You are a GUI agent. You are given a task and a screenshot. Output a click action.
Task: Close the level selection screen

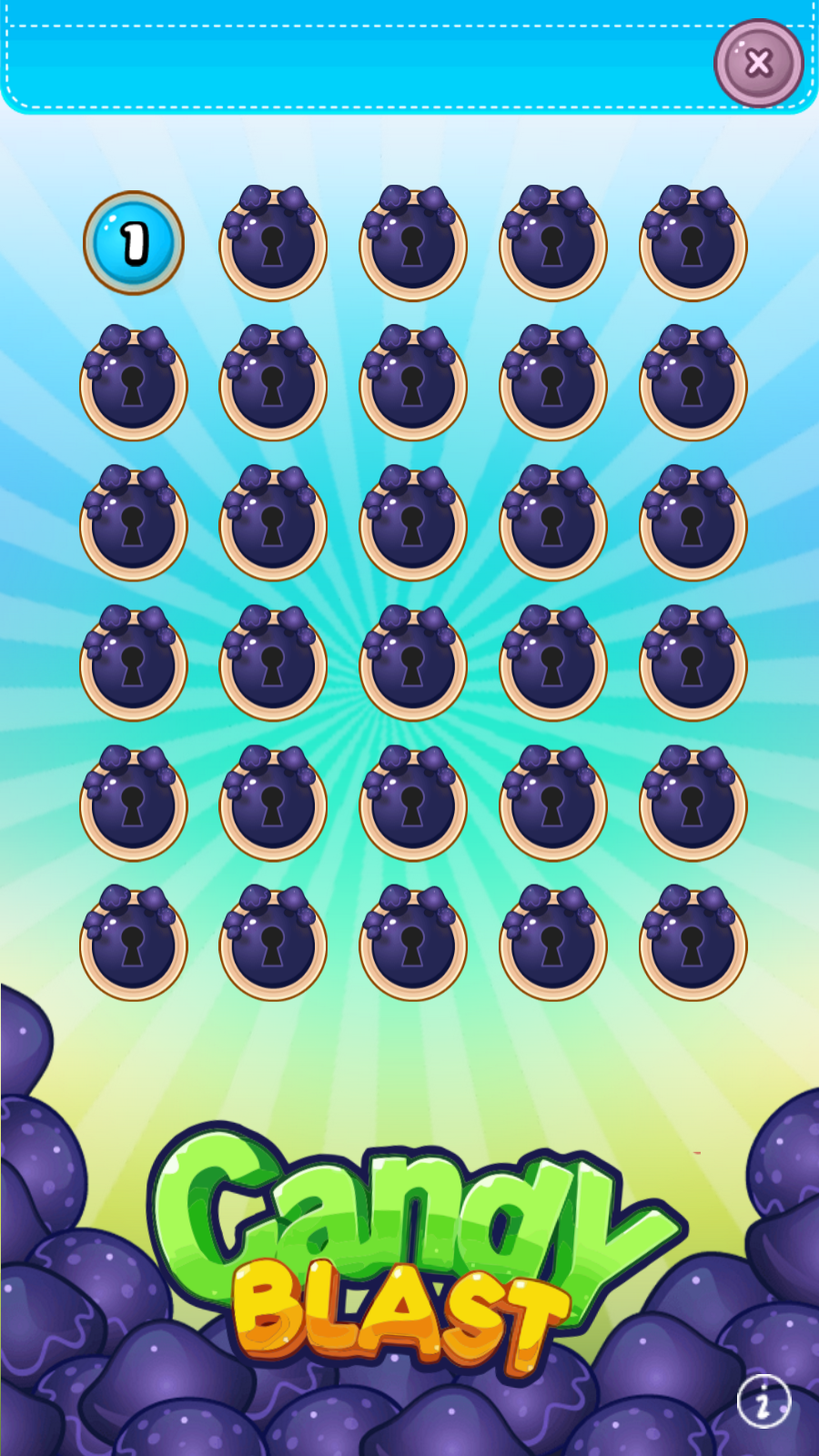[x=758, y=63]
